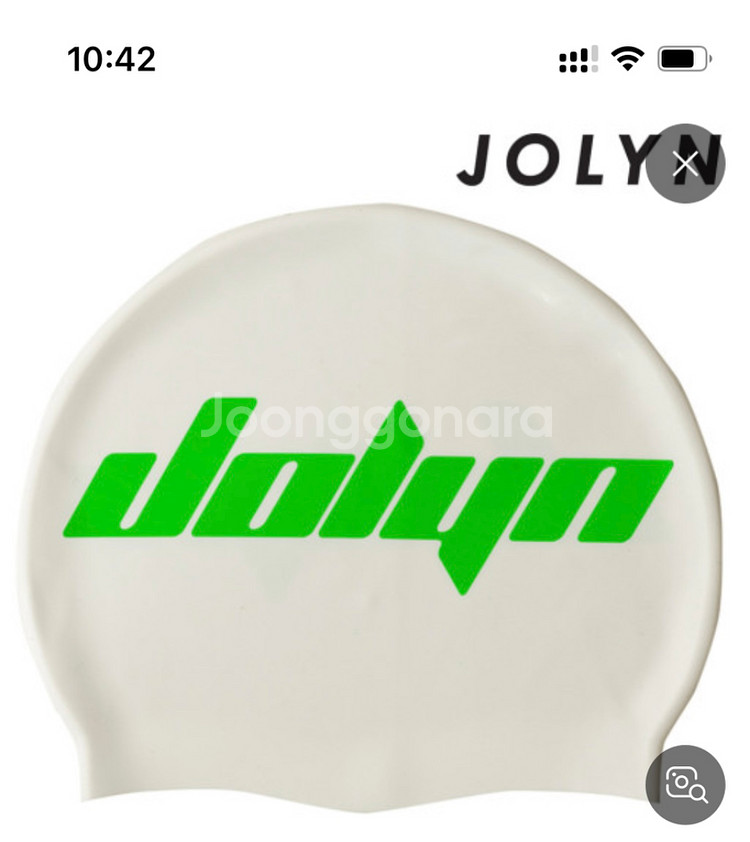Close the full-screen image viewer
750x842 pixels.
tap(685, 165)
